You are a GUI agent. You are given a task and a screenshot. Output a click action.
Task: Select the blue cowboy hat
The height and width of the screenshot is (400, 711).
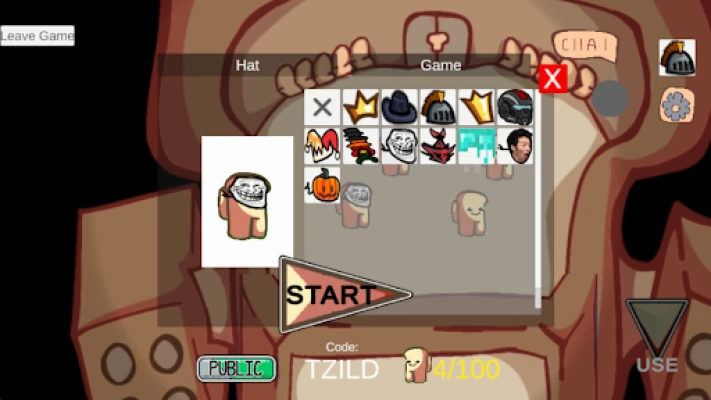[399, 107]
